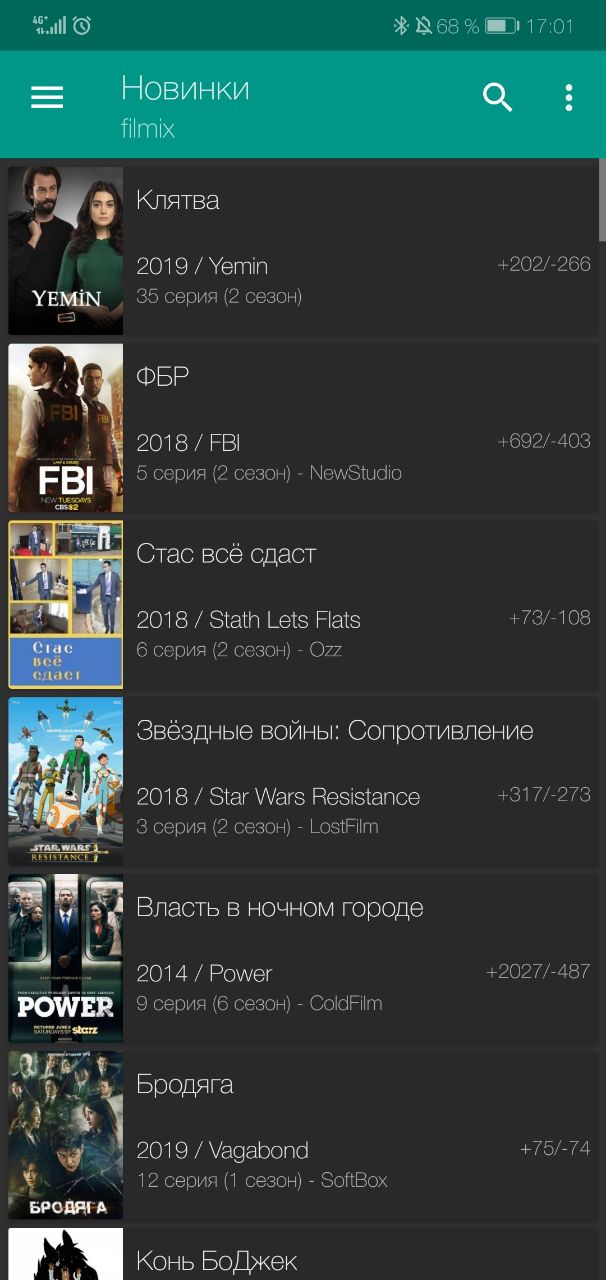
Task: Open the series Клятва
Action: coord(300,250)
